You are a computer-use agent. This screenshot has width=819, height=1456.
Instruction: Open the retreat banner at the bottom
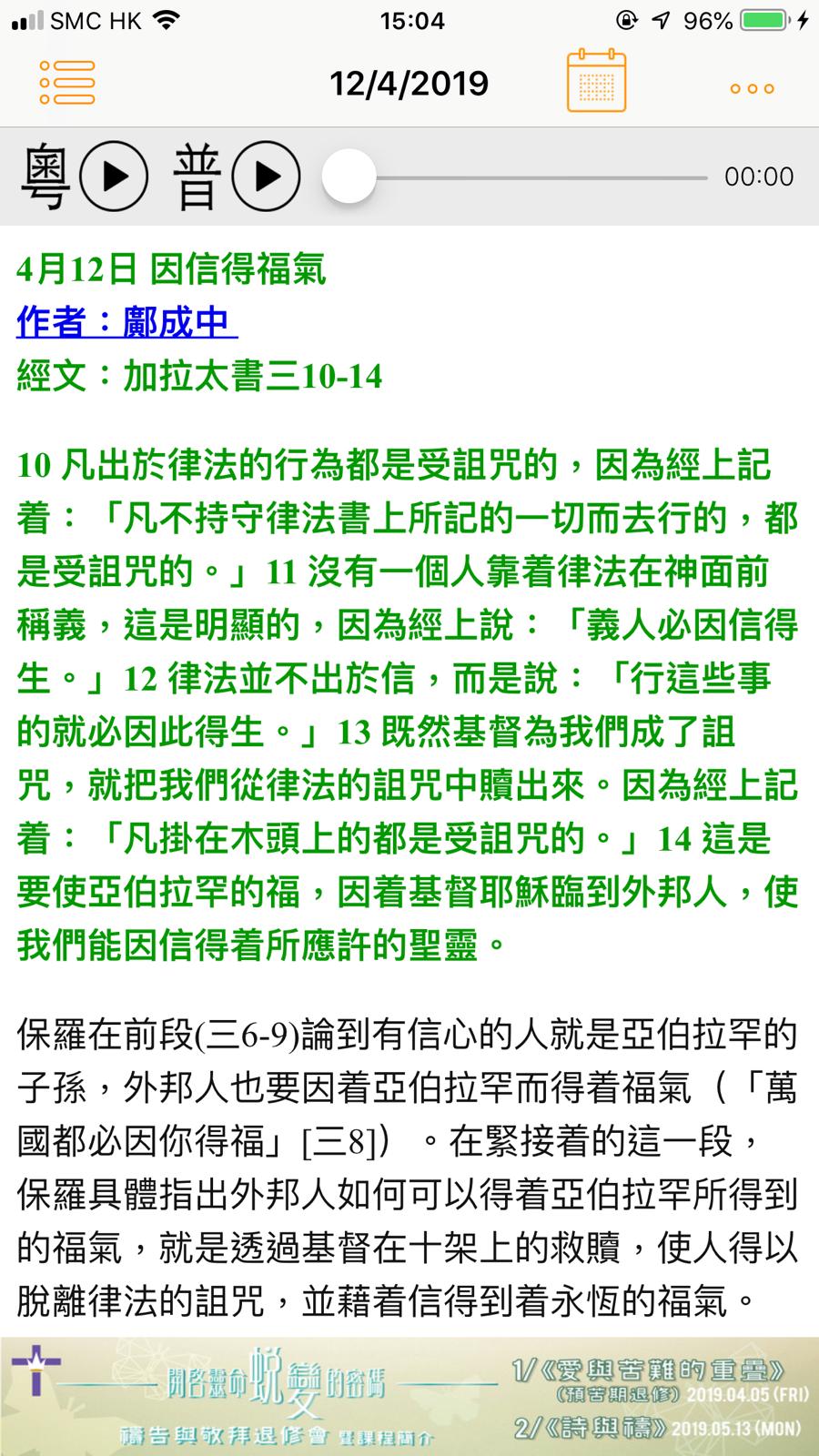(x=409, y=1396)
